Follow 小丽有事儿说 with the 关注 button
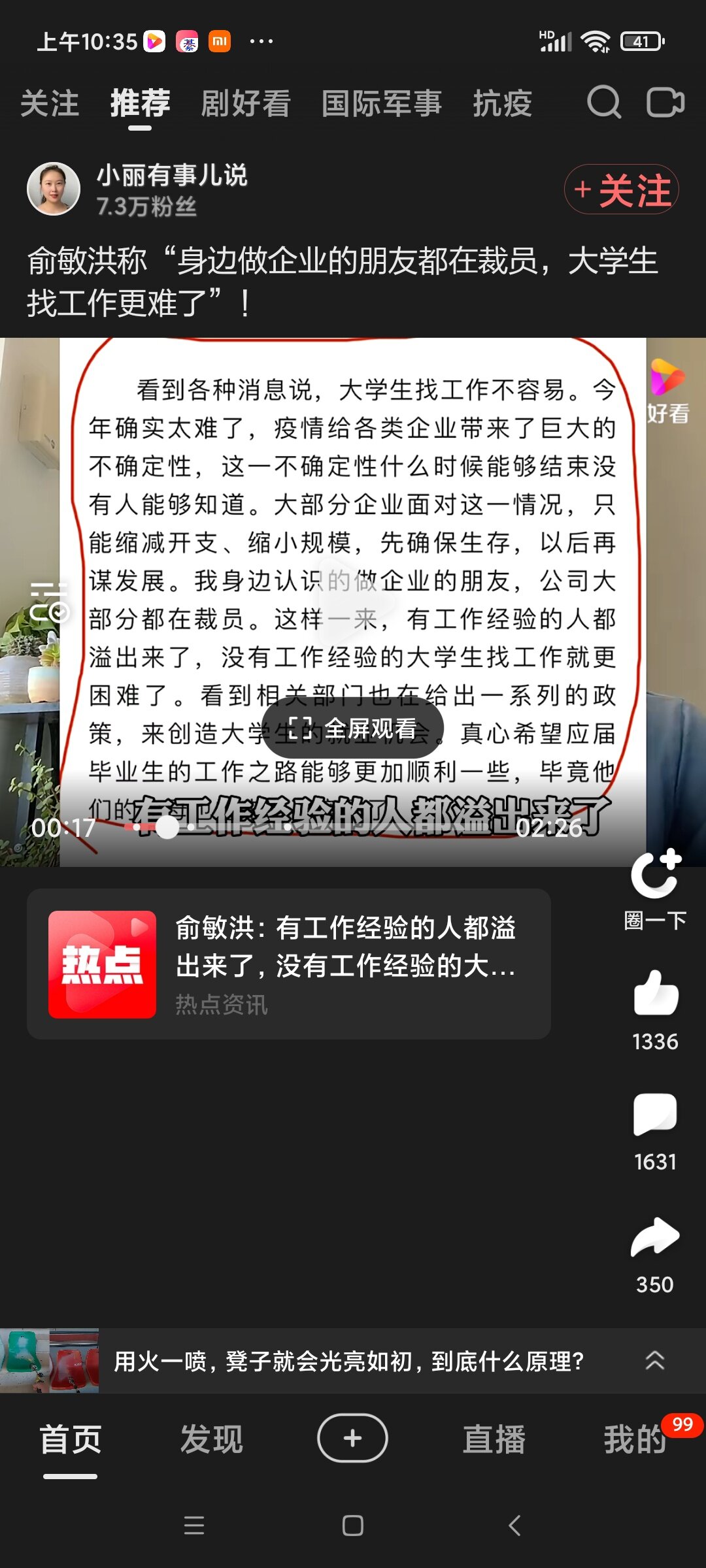This screenshot has height=1568, width=706. click(622, 189)
